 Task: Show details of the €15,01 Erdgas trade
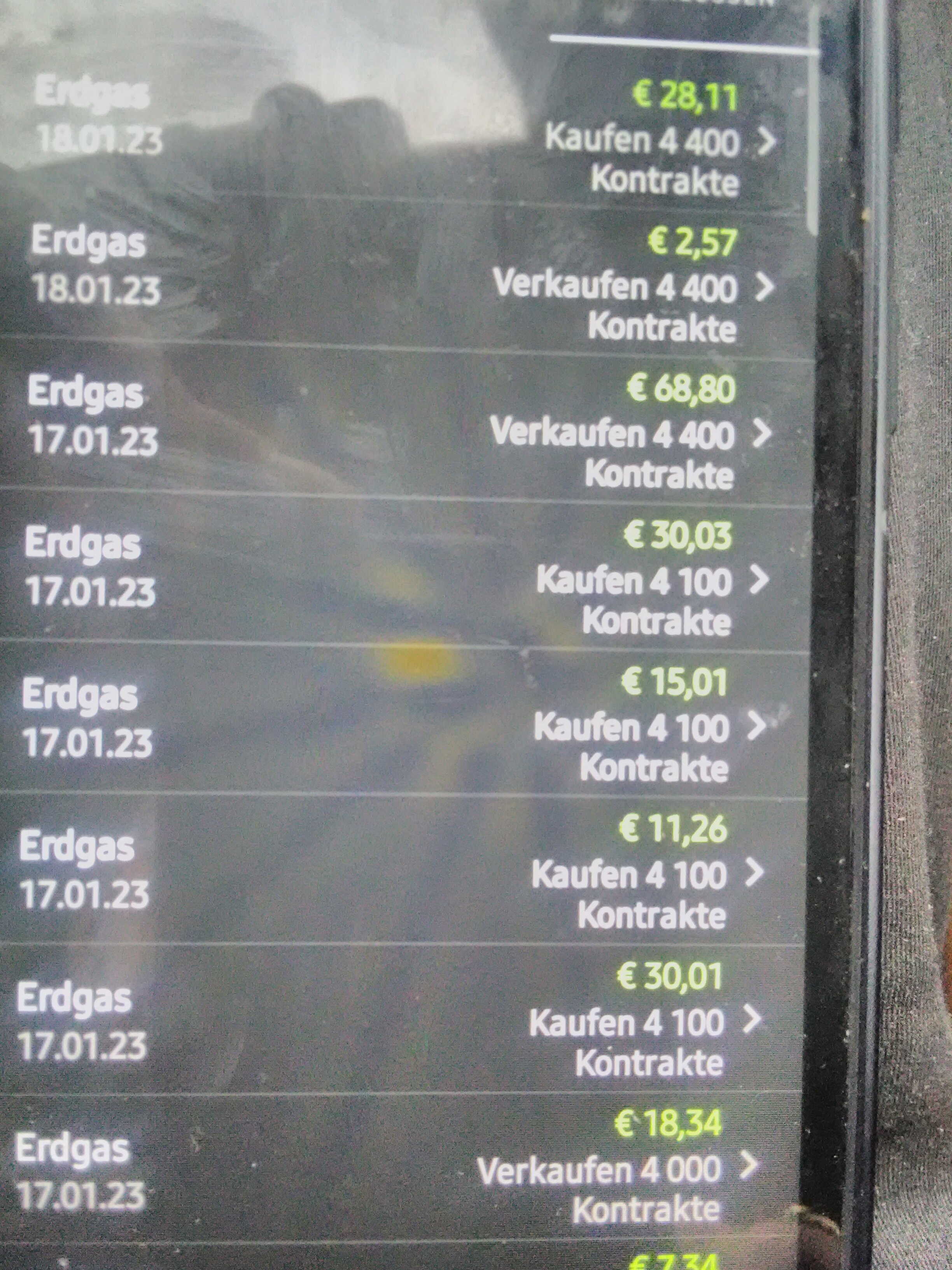tap(756, 726)
